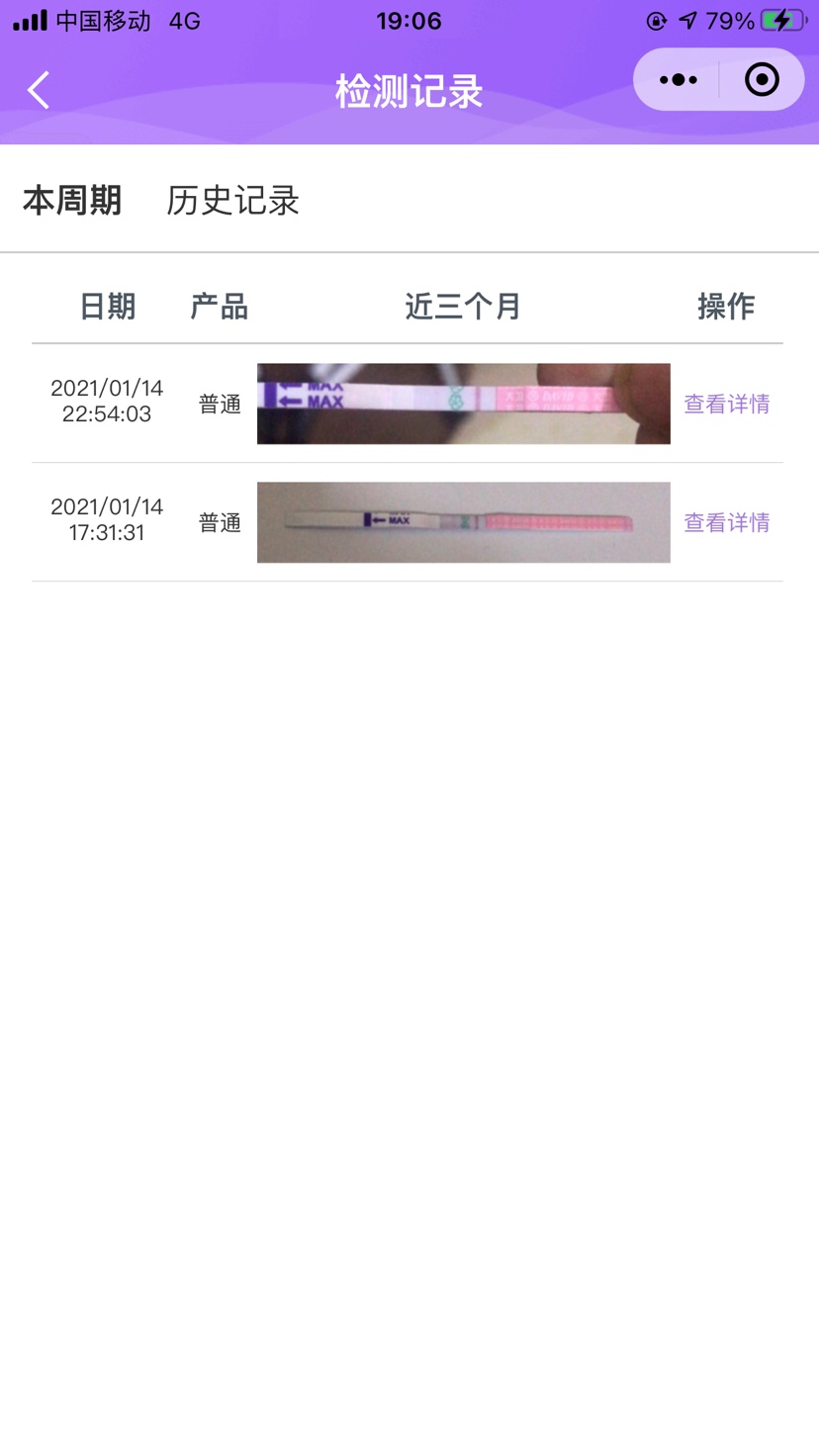Viewport: 819px width, 1456px height.
Task: Go back using the arrow icon
Action: point(39,90)
